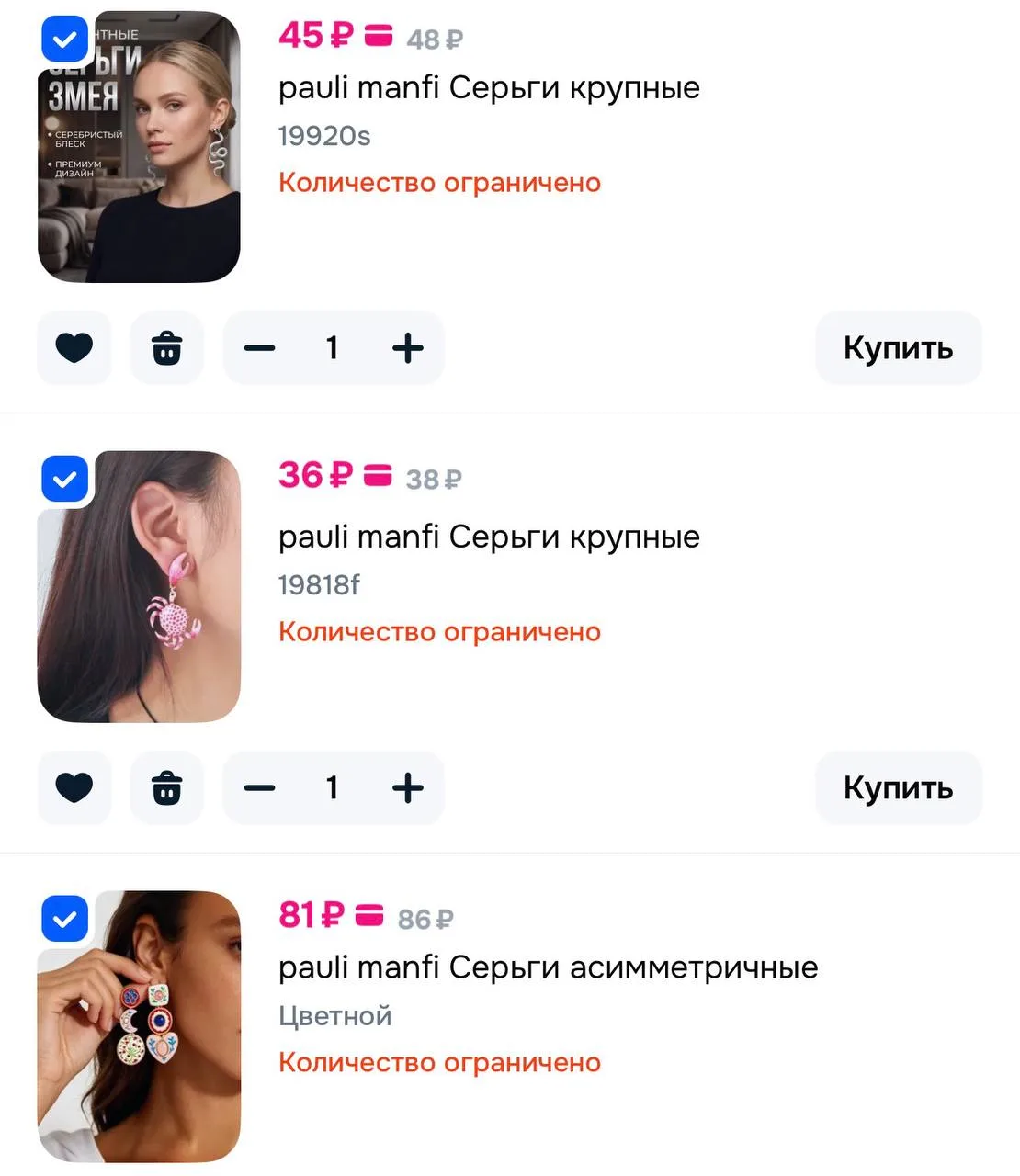Remove the 19818f crab earrings with trash

[x=166, y=788]
